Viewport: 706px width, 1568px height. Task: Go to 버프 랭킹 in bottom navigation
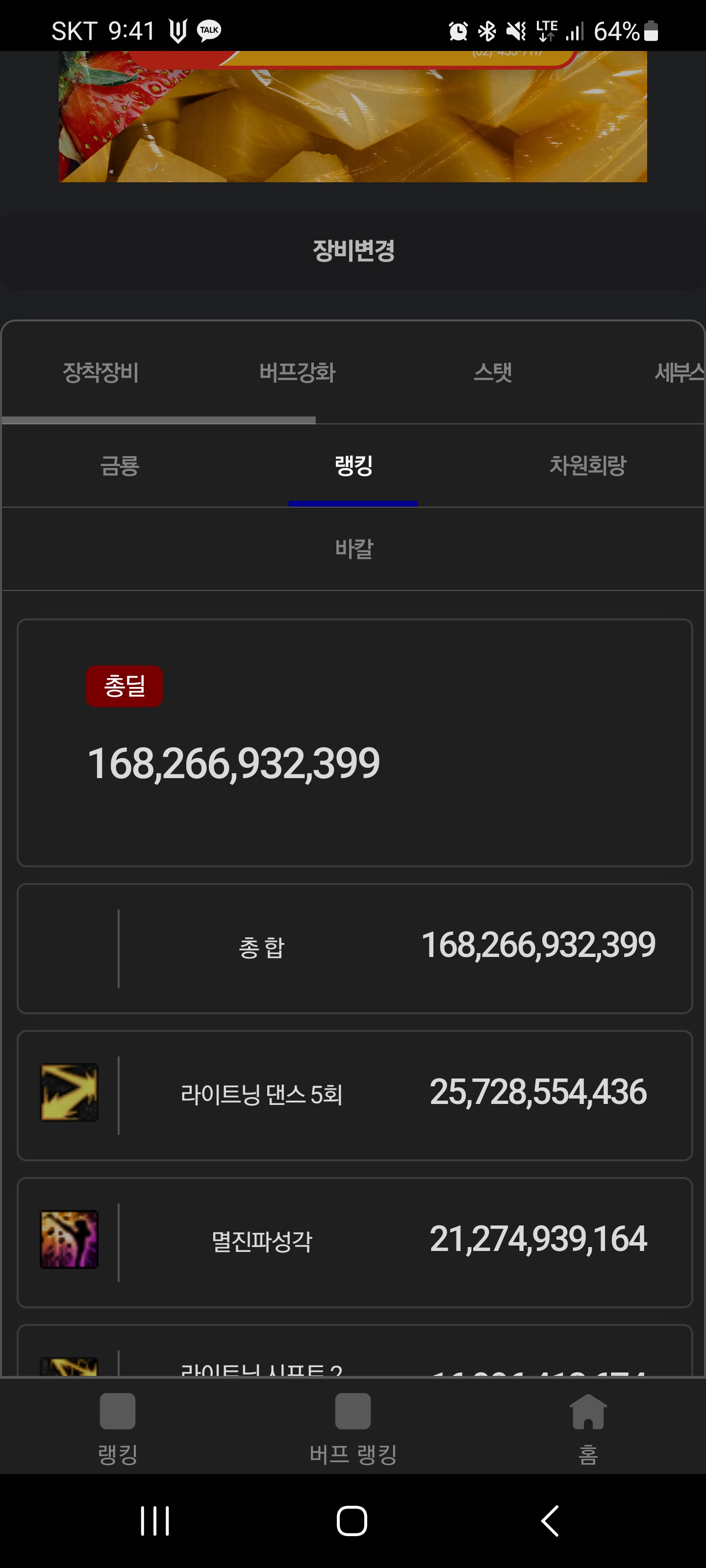click(x=353, y=1428)
